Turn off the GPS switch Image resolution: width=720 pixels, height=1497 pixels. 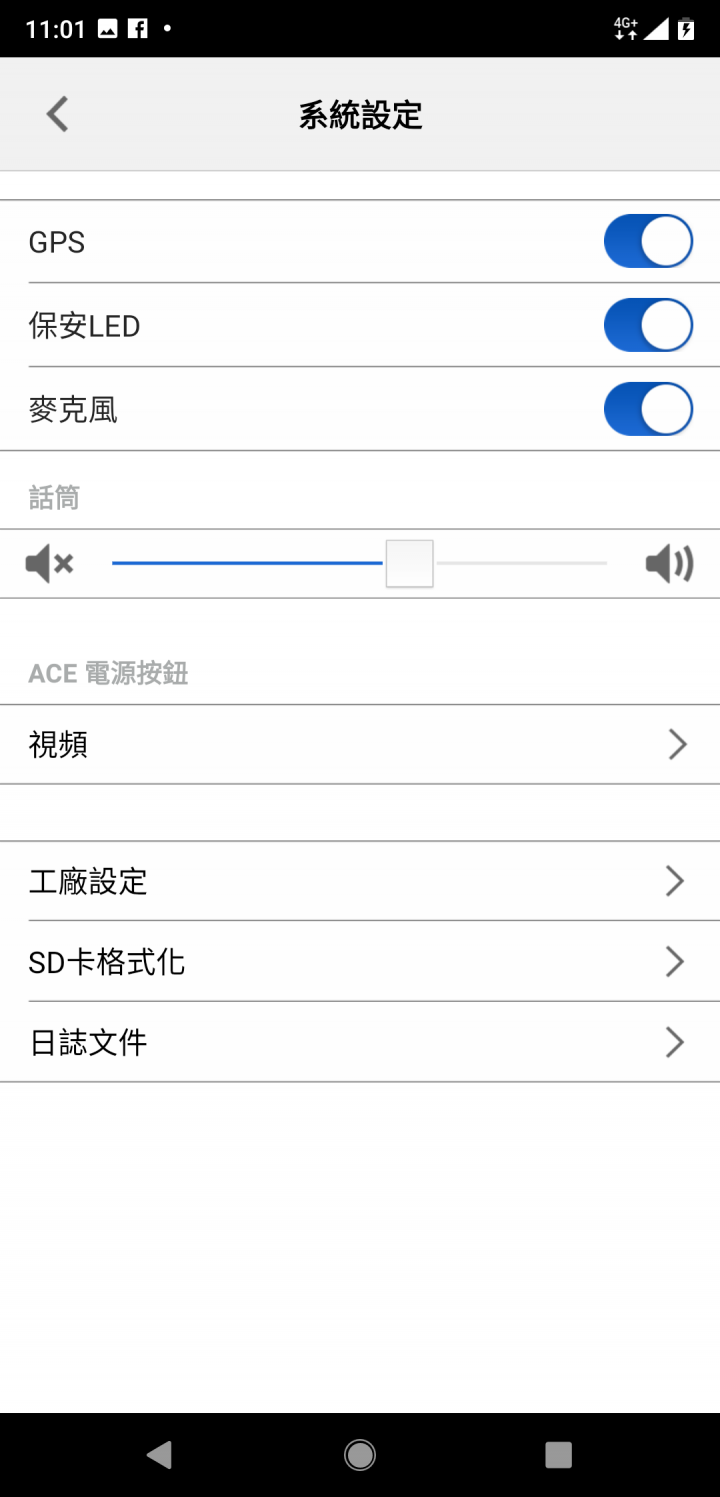tap(648, 242)
